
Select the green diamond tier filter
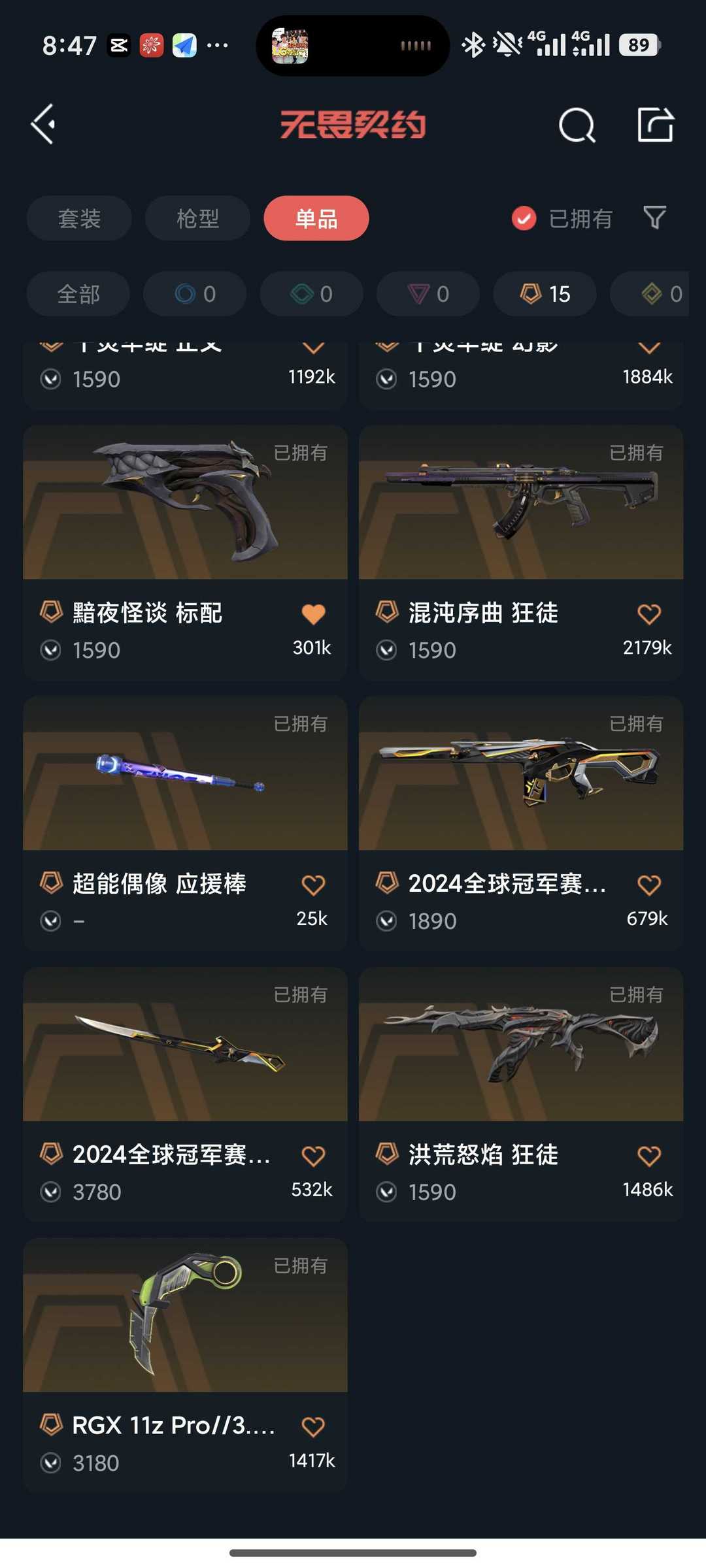click(x=311, y=294)
